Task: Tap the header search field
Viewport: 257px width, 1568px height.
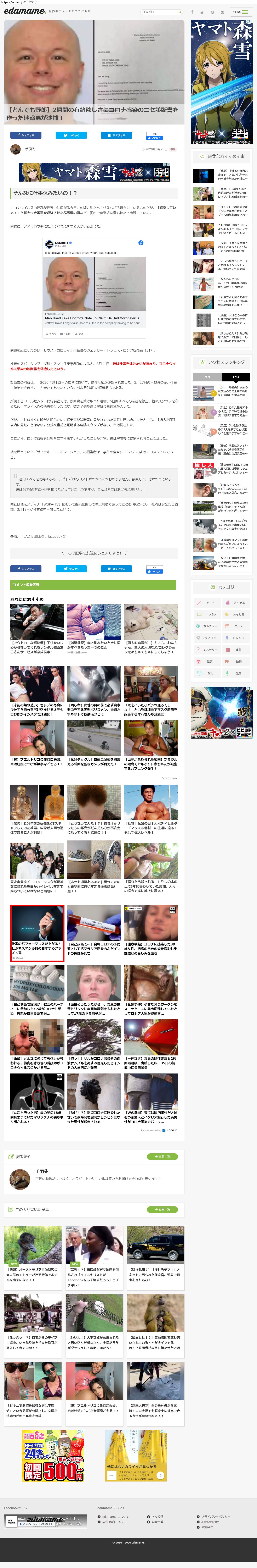Action: coord(159,12)
